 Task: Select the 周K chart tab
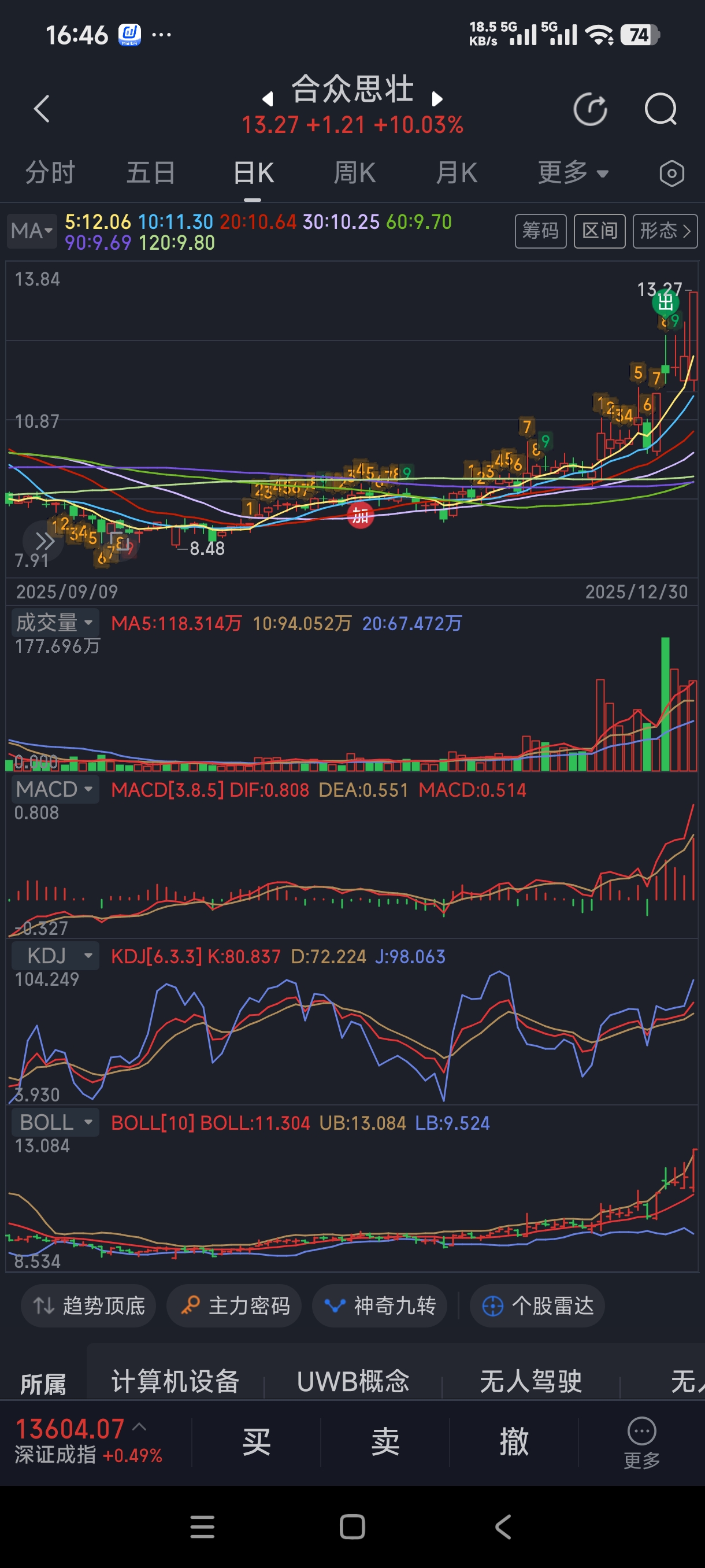[x=354, y=173]
